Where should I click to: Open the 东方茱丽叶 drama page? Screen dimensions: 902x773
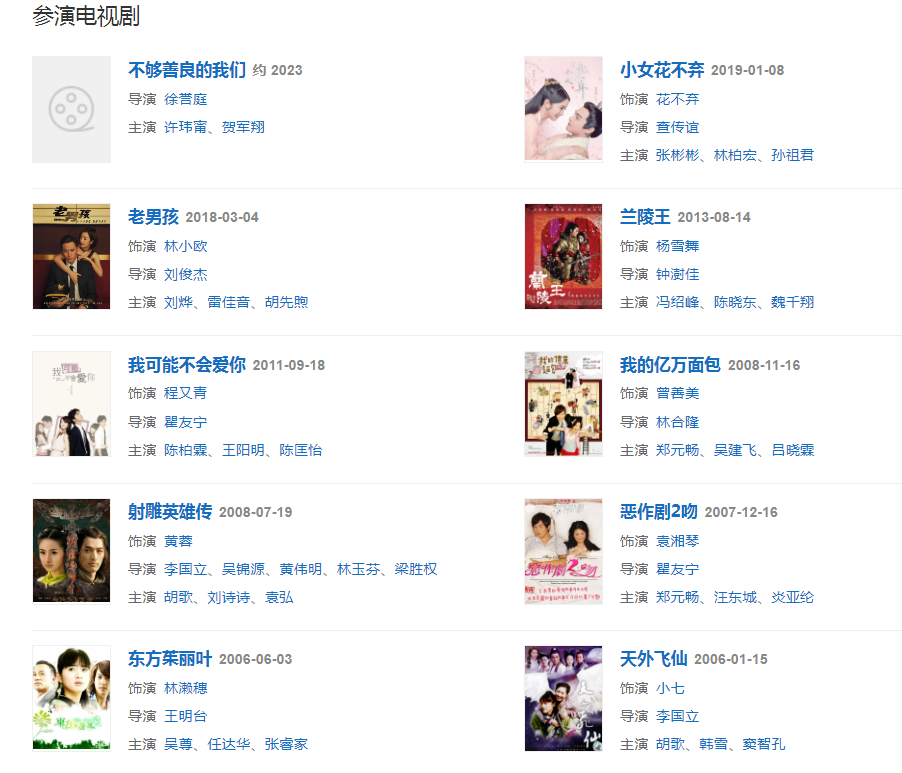(x=170, y=659)
